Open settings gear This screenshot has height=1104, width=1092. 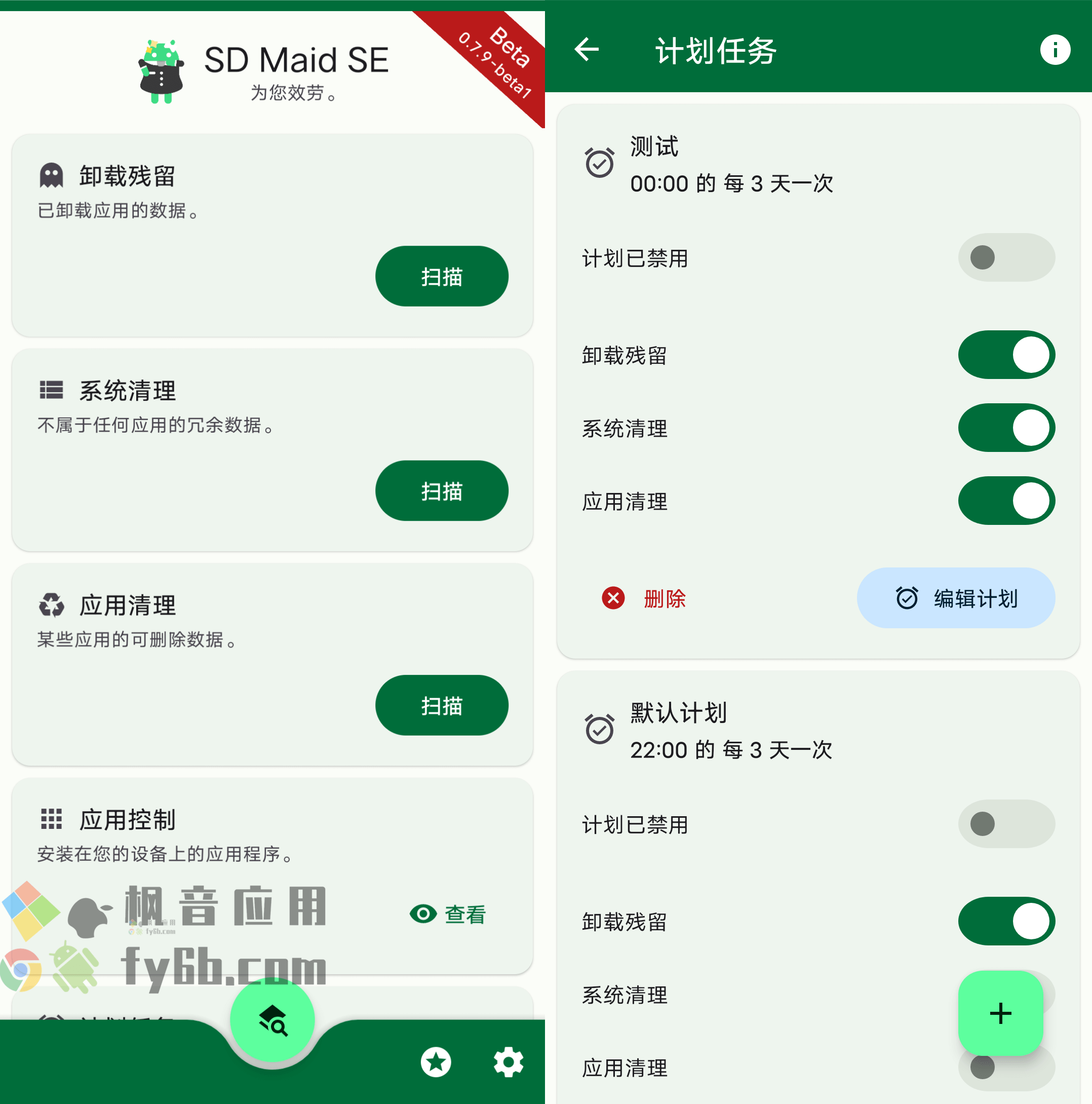(x=508, y=1062)
